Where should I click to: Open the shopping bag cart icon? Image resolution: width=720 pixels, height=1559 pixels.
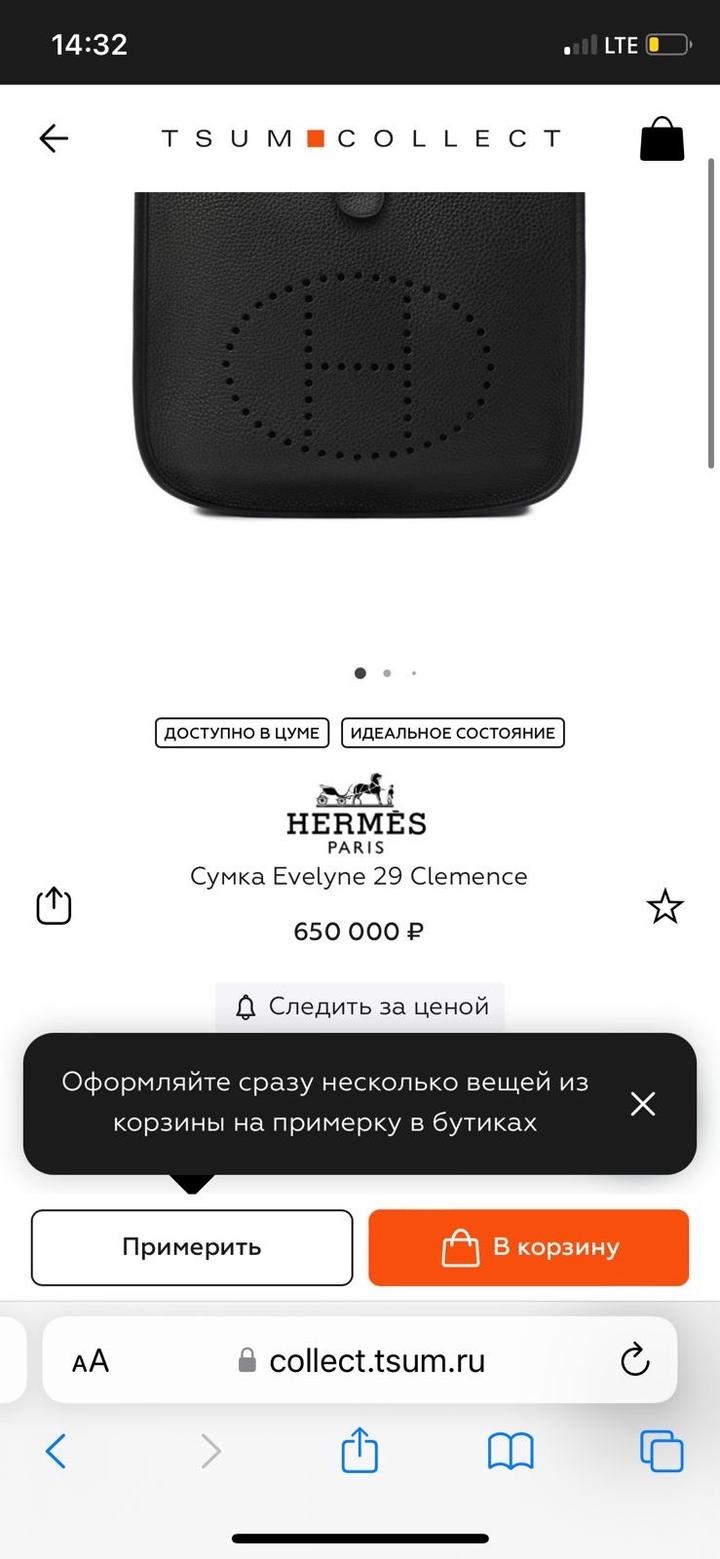[662, 138]
